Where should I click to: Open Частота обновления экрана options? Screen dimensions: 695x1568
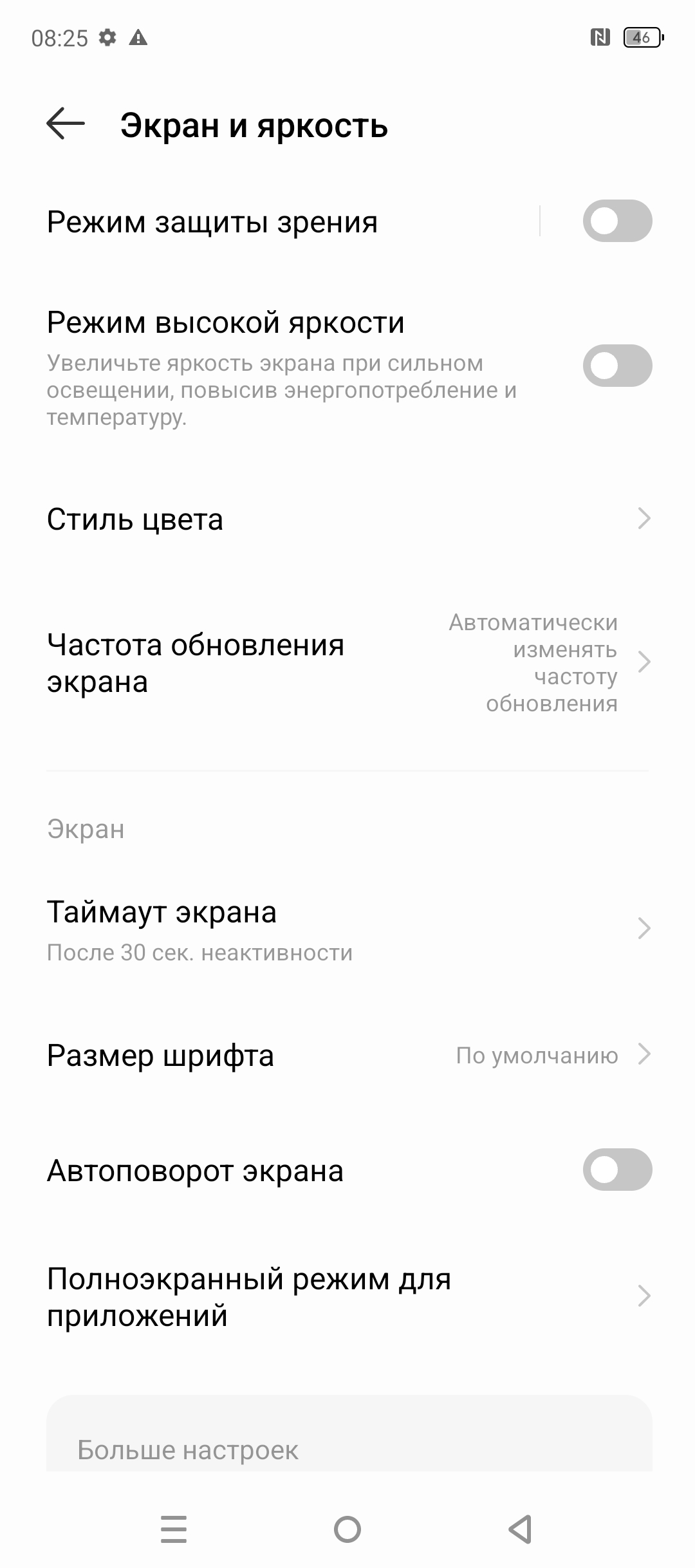click(347, 663)
